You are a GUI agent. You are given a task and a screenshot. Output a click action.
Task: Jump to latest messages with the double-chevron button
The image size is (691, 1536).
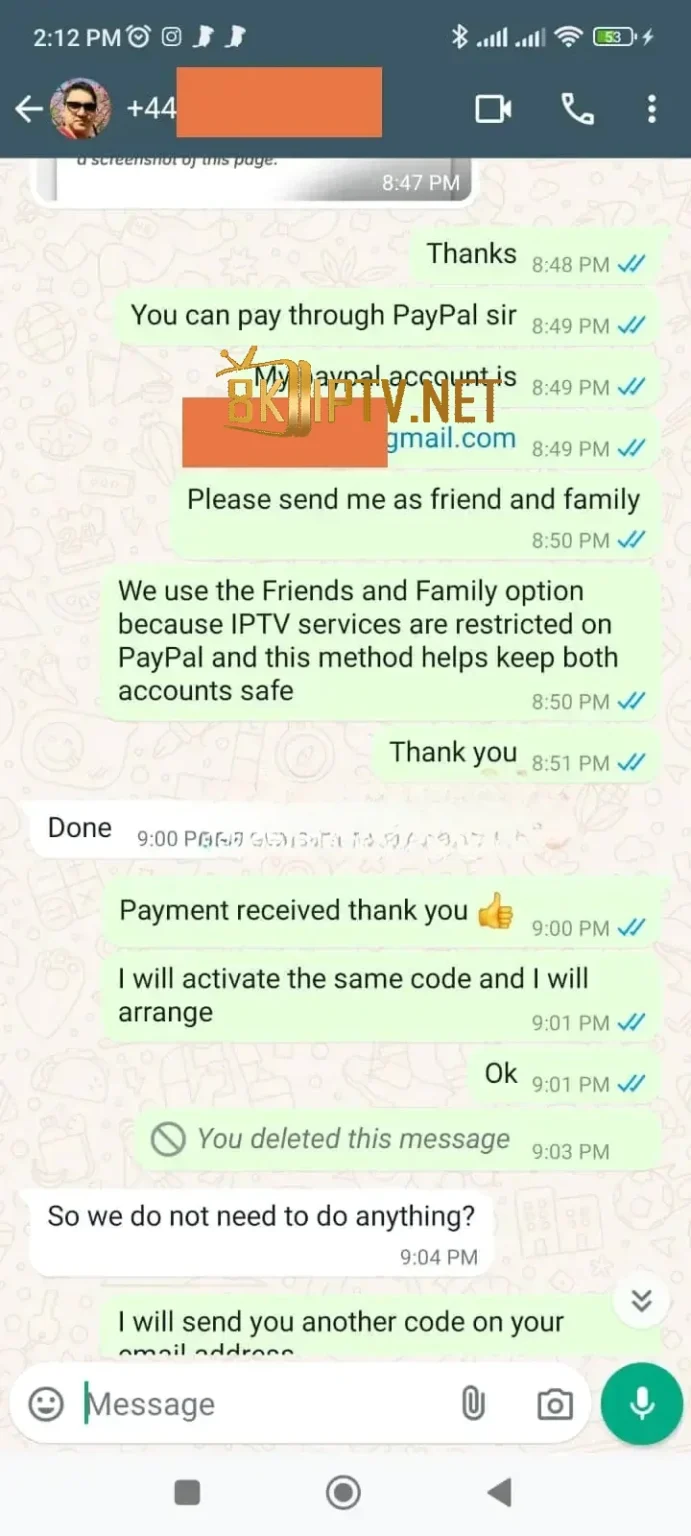[x=641, y=1300]
